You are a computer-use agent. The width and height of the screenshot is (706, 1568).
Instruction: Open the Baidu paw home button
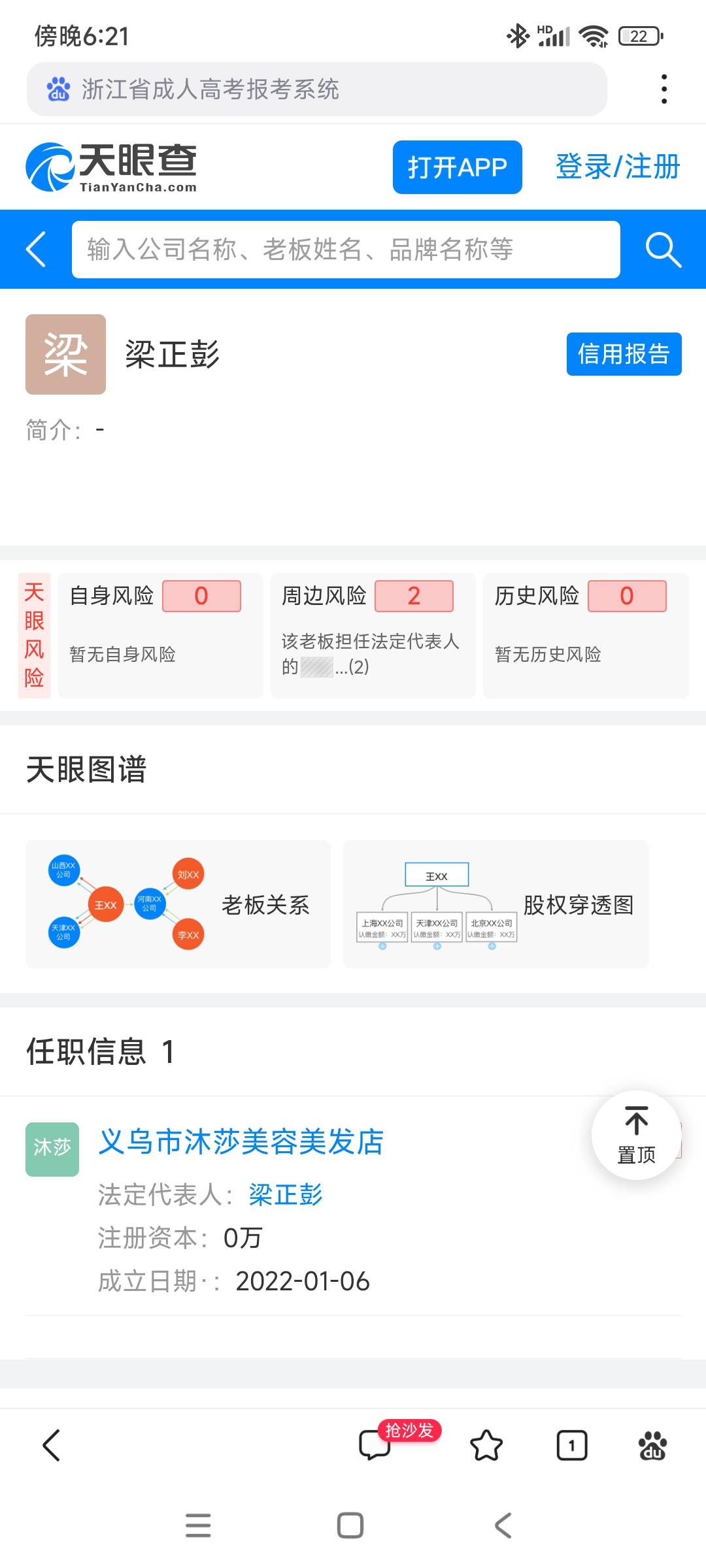point(652,1445)
